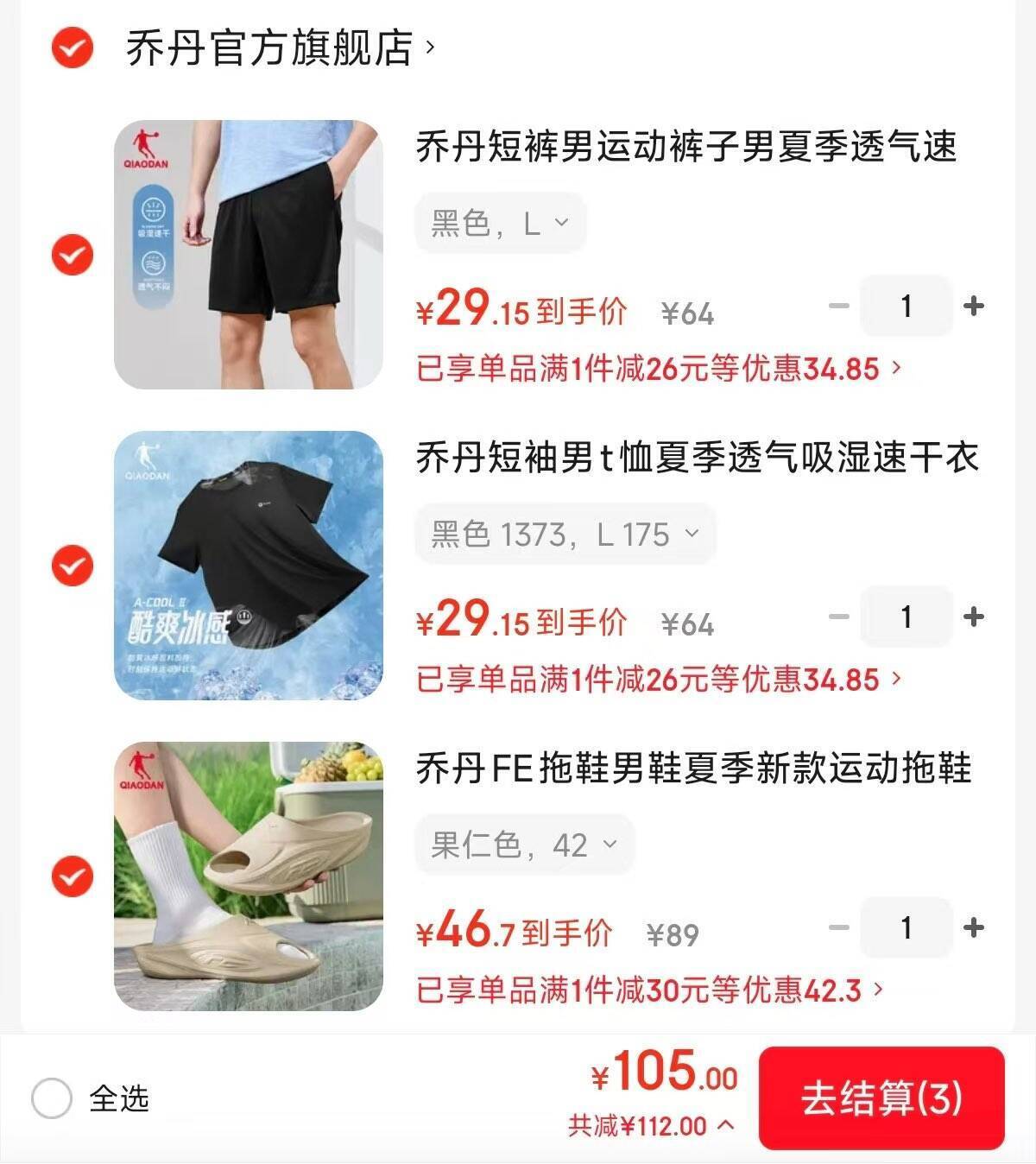Increase quantity of the 短袖 t恤
Image resolution: width=1036 pixels, height=1164 pixels.
[973, 617]
